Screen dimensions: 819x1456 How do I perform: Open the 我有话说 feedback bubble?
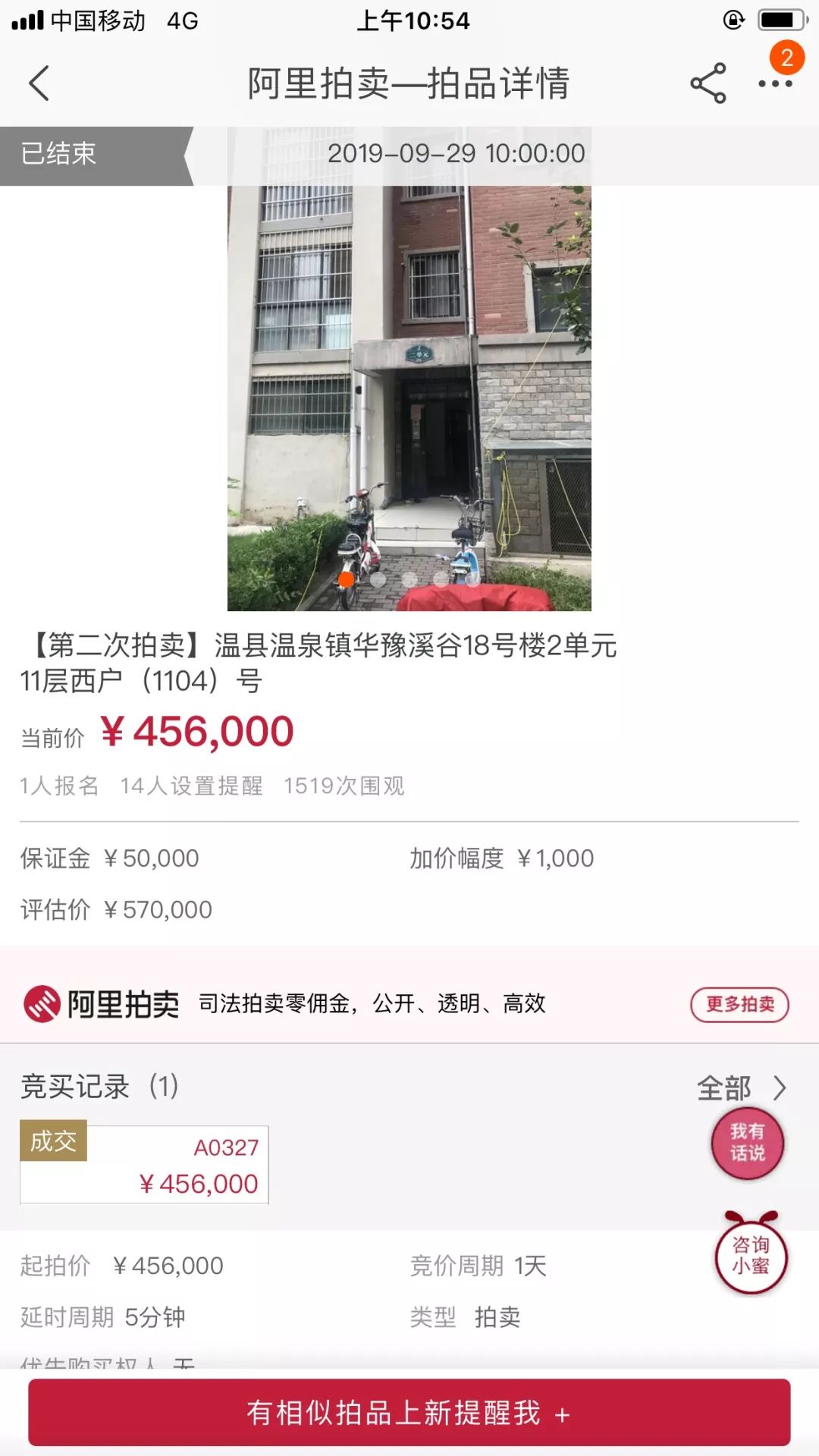click(747, 1144)
